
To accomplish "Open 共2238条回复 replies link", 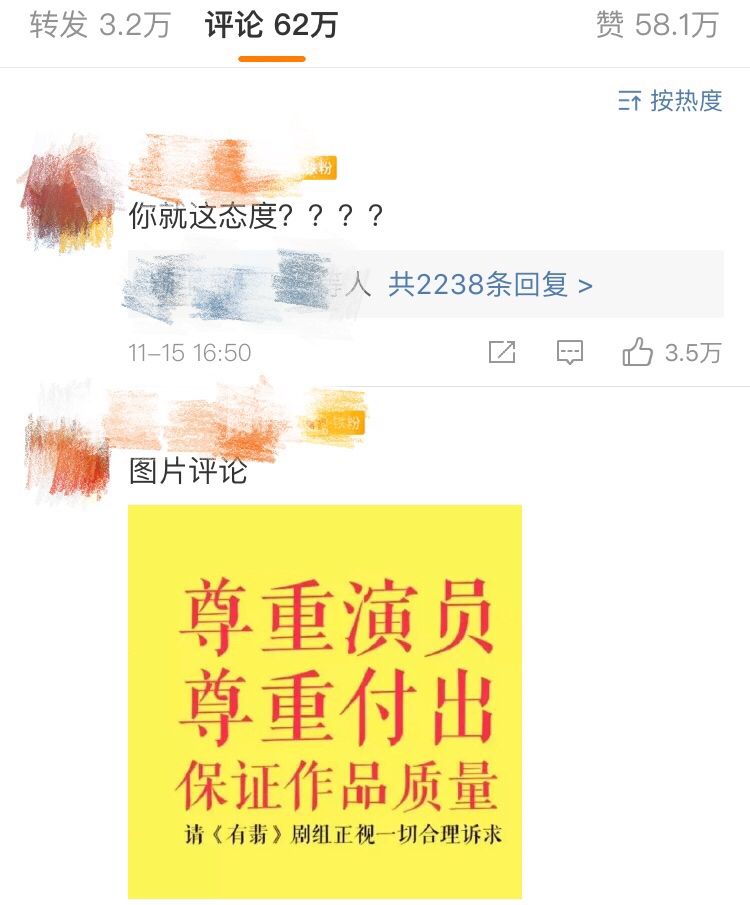I will tap(490, 286).
